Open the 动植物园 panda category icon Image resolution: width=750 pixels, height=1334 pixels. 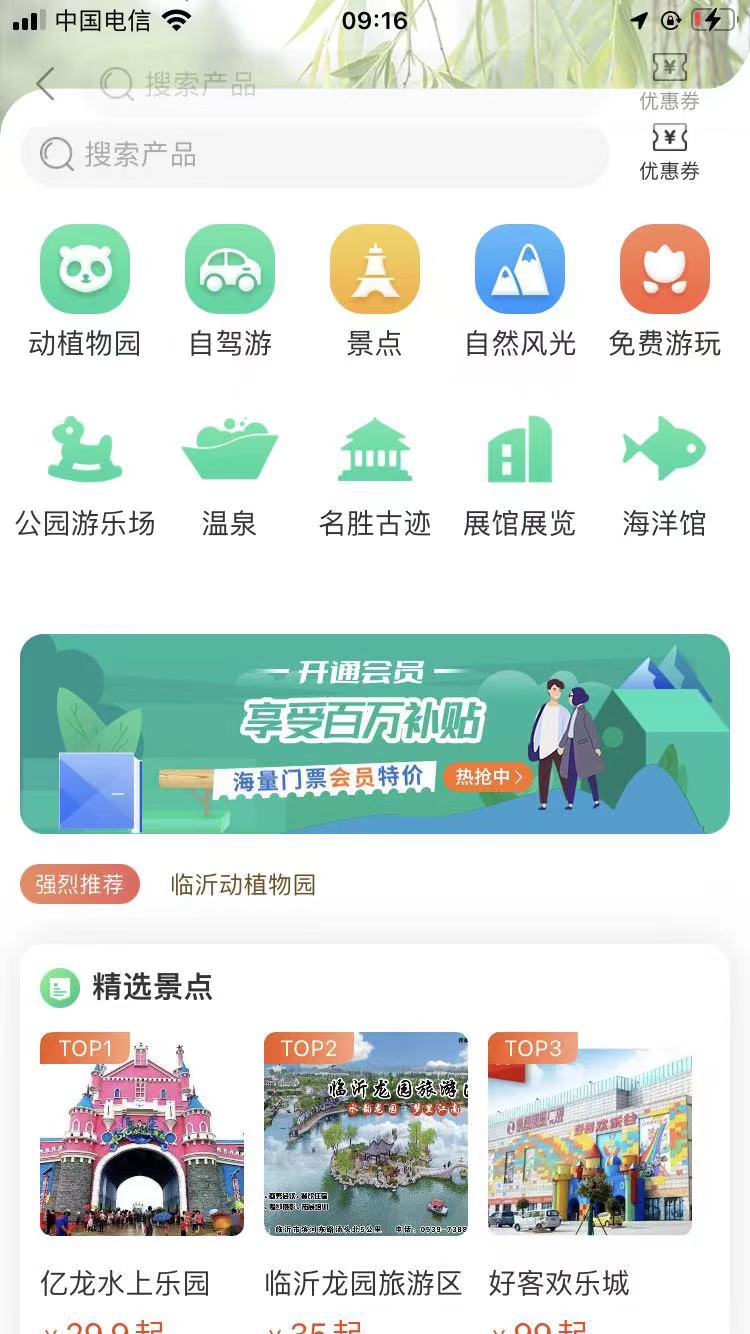pos(85,268)
